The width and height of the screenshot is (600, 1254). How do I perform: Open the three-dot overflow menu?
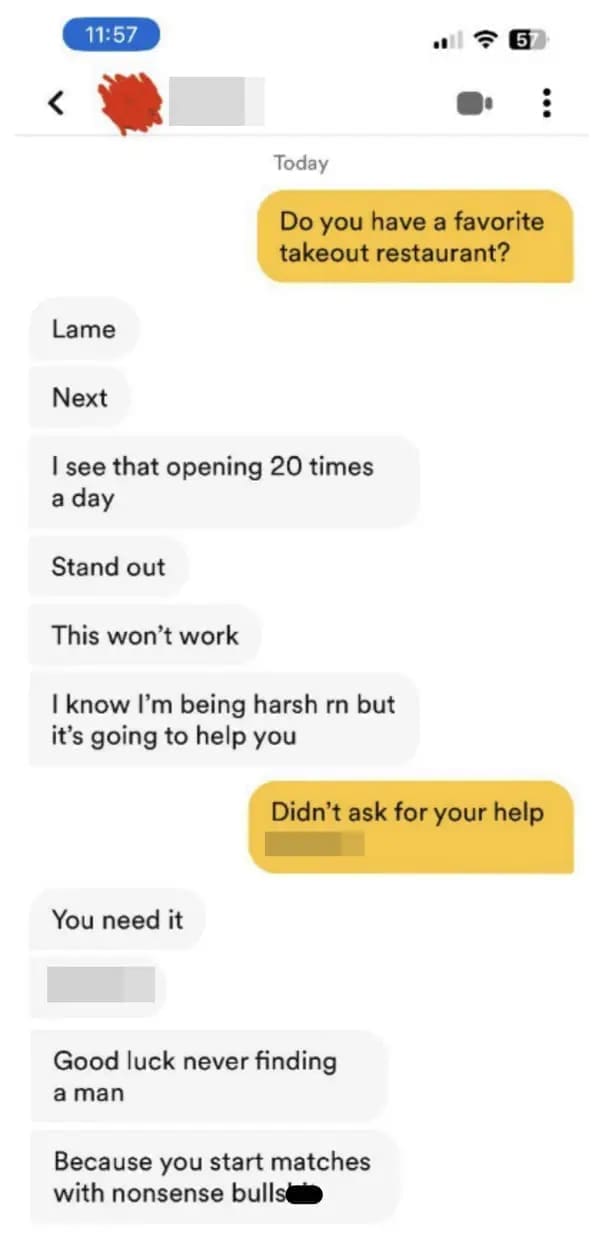545,102
